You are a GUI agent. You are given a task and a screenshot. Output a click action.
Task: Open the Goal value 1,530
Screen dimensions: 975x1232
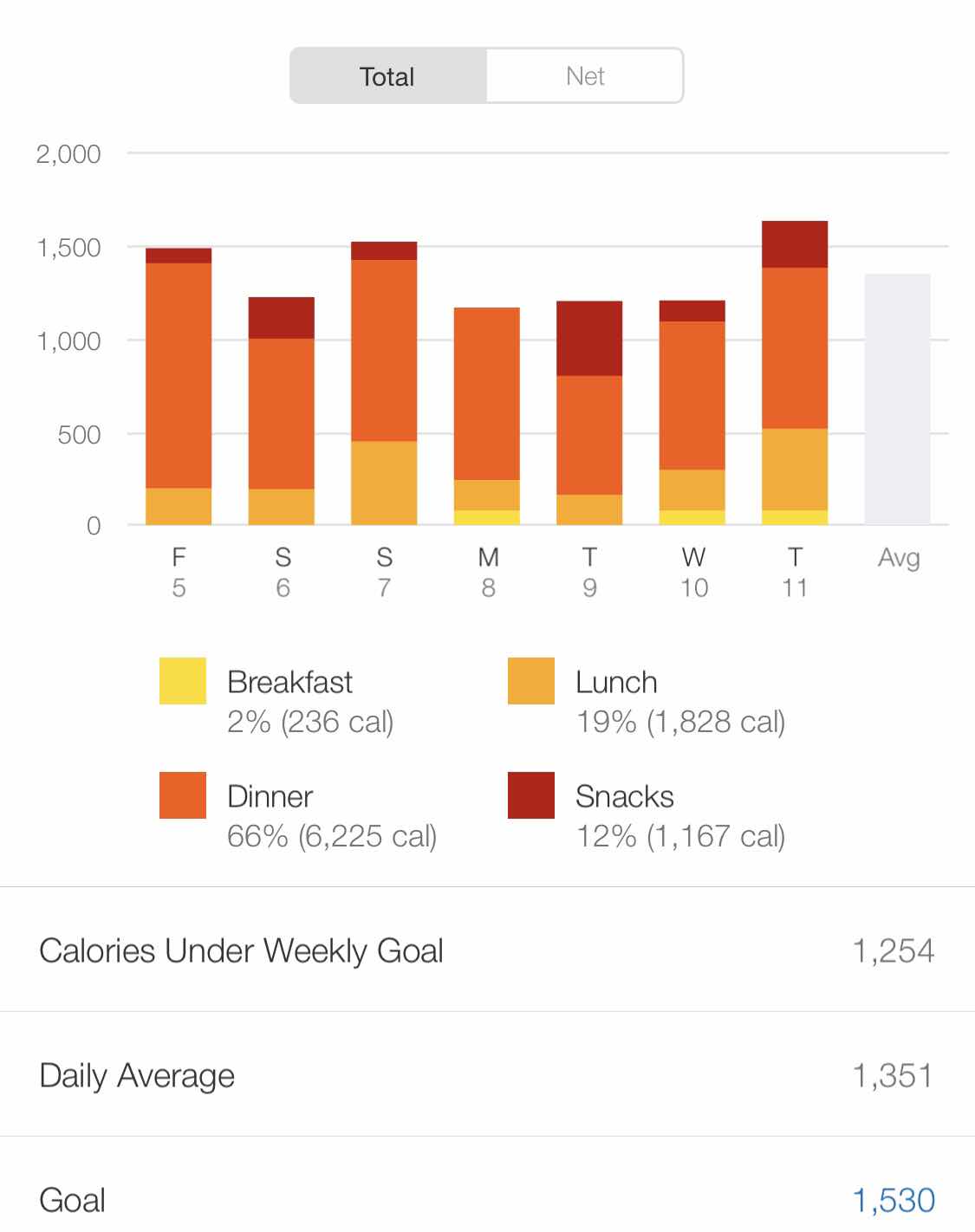893,1200
